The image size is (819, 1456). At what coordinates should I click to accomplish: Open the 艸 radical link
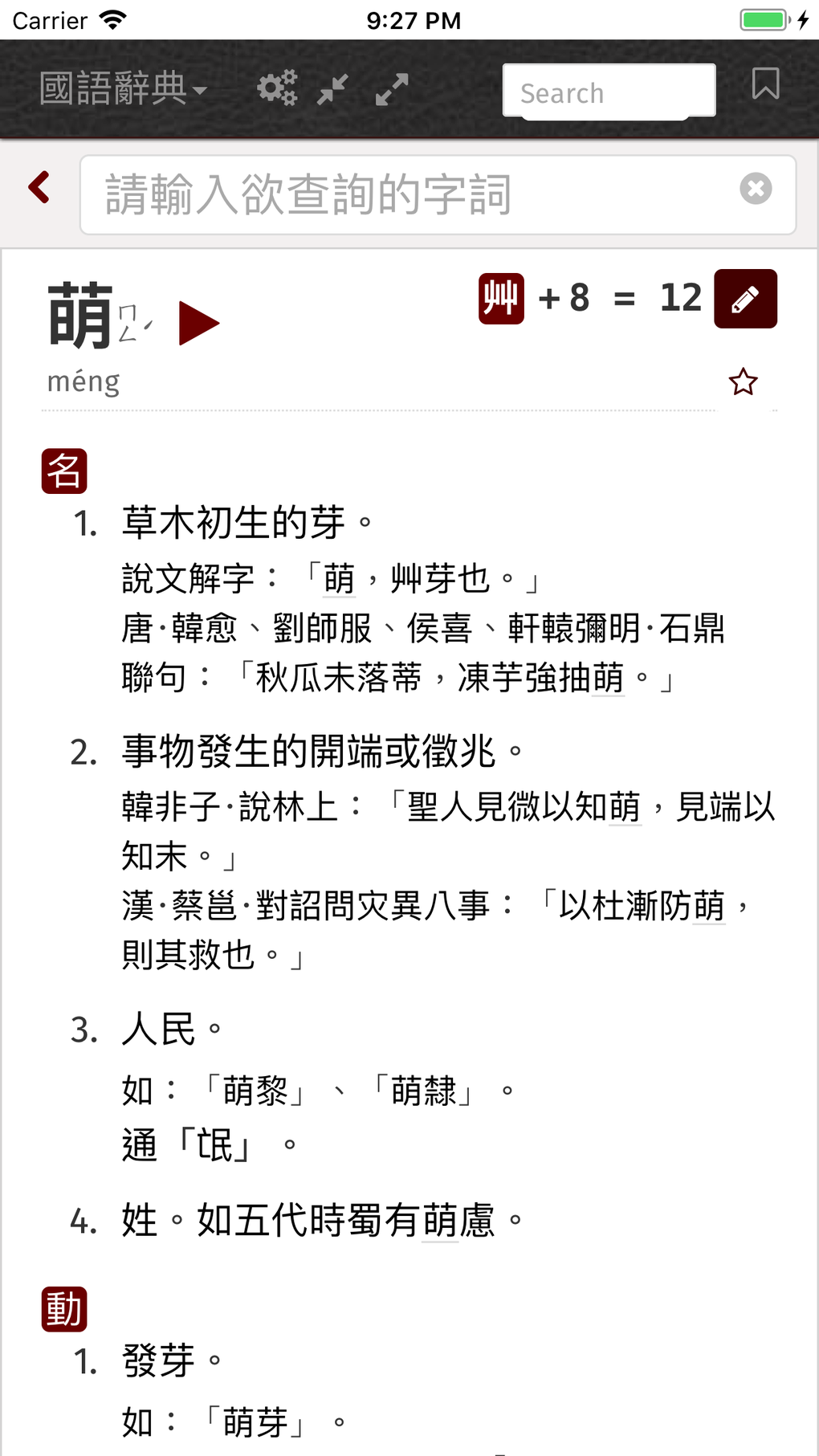pos(501,299)
